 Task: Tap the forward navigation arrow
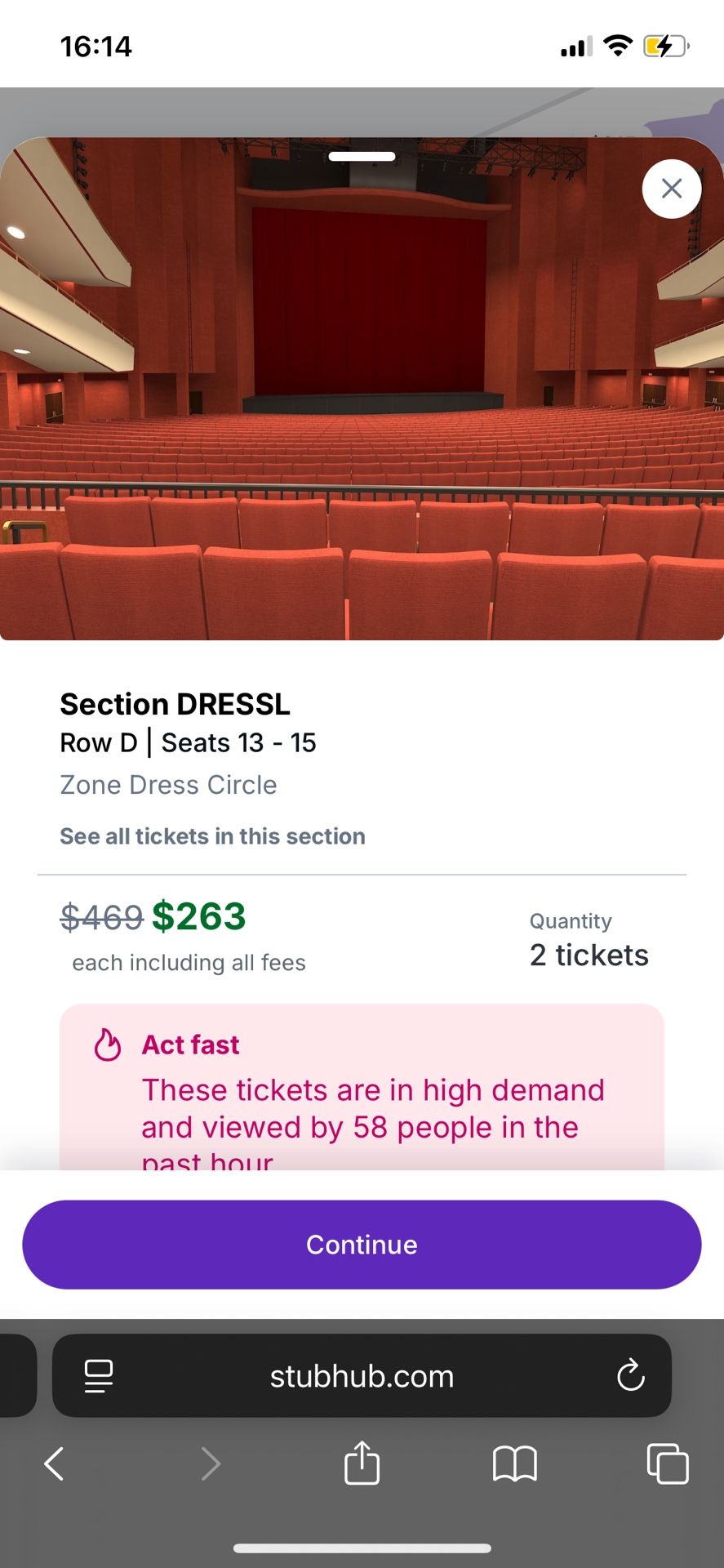pos(211,1464)
